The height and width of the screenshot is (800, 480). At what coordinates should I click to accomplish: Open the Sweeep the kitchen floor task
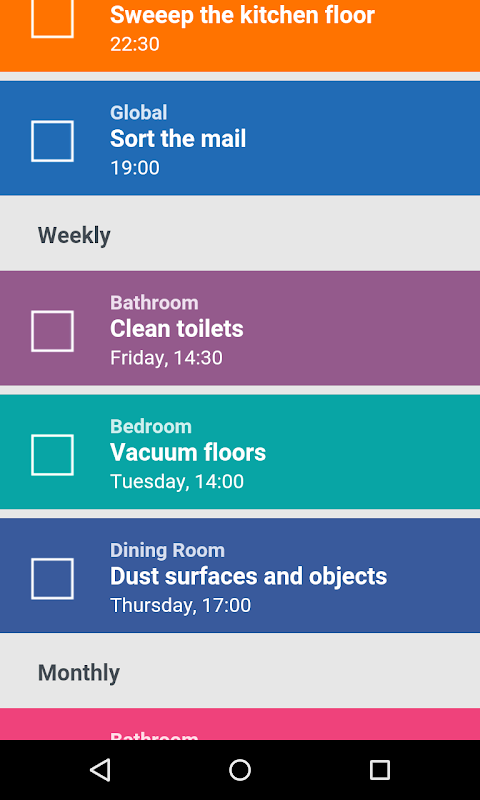click(x=240, y=36)
